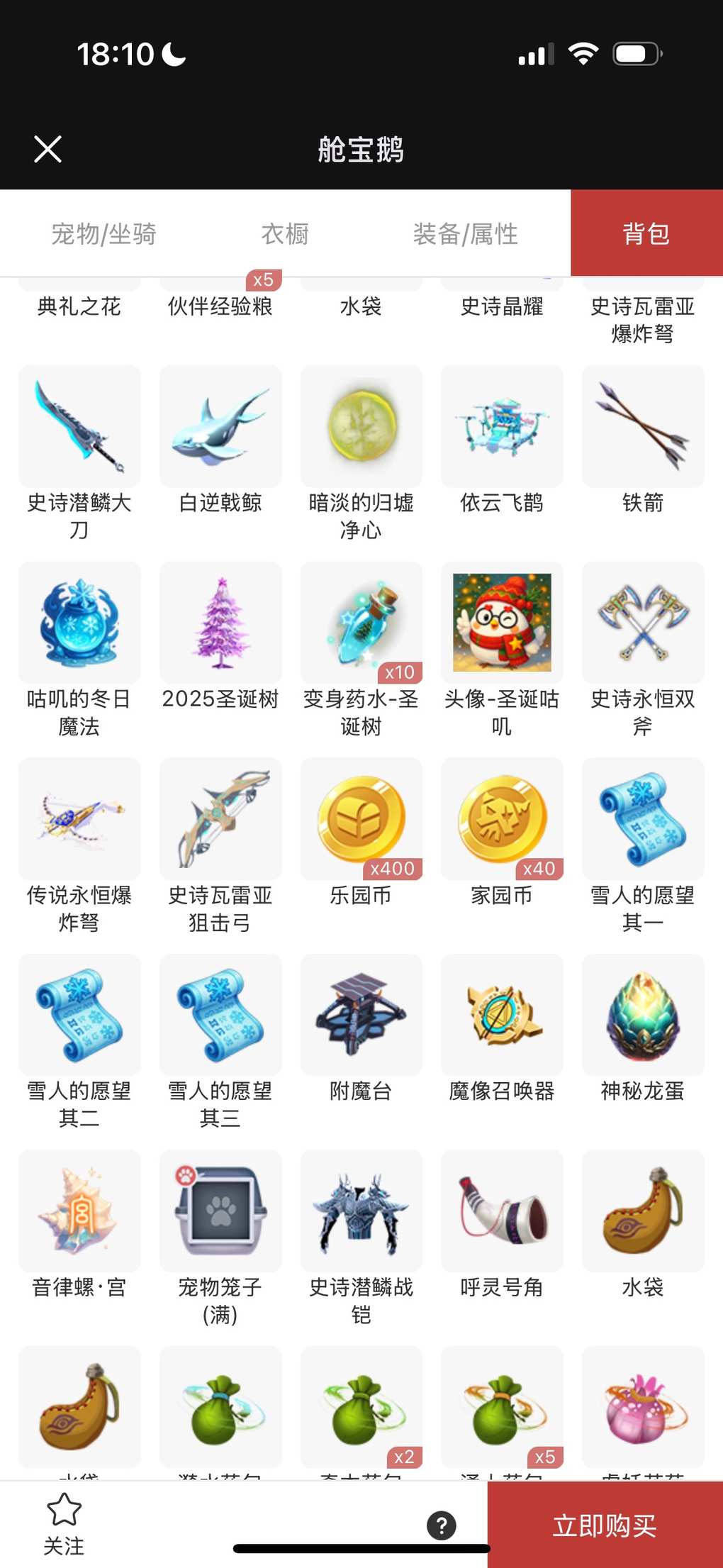Select the 背包 tab
This screenshot has width=723, height=1568.
[646, 234]
